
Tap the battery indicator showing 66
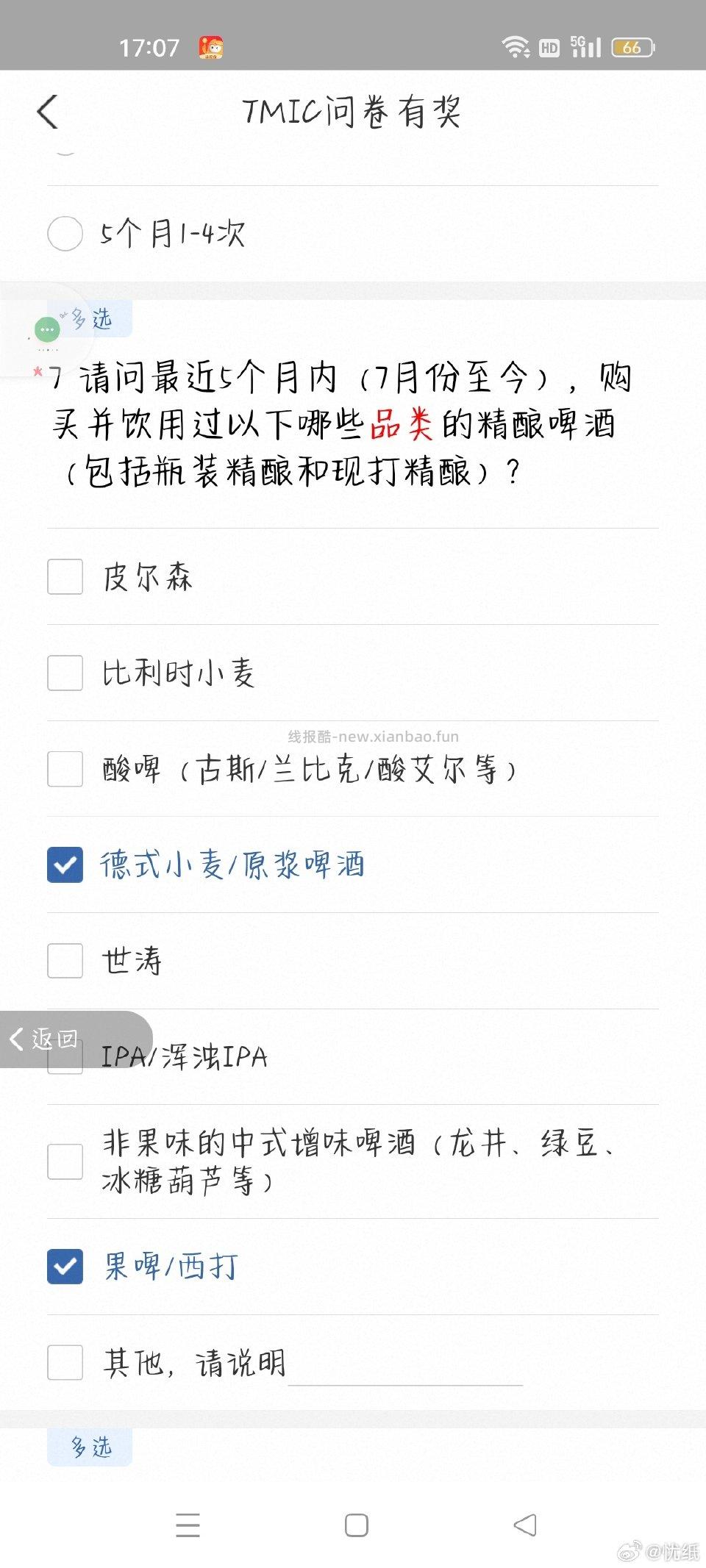[632, 46]
